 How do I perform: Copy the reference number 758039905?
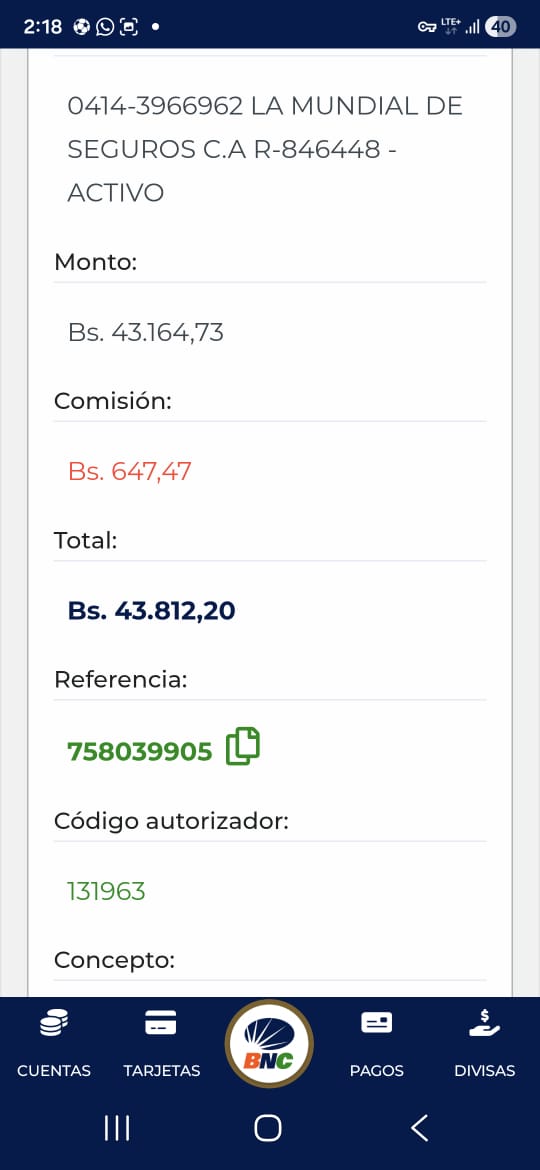pos(243,746)
